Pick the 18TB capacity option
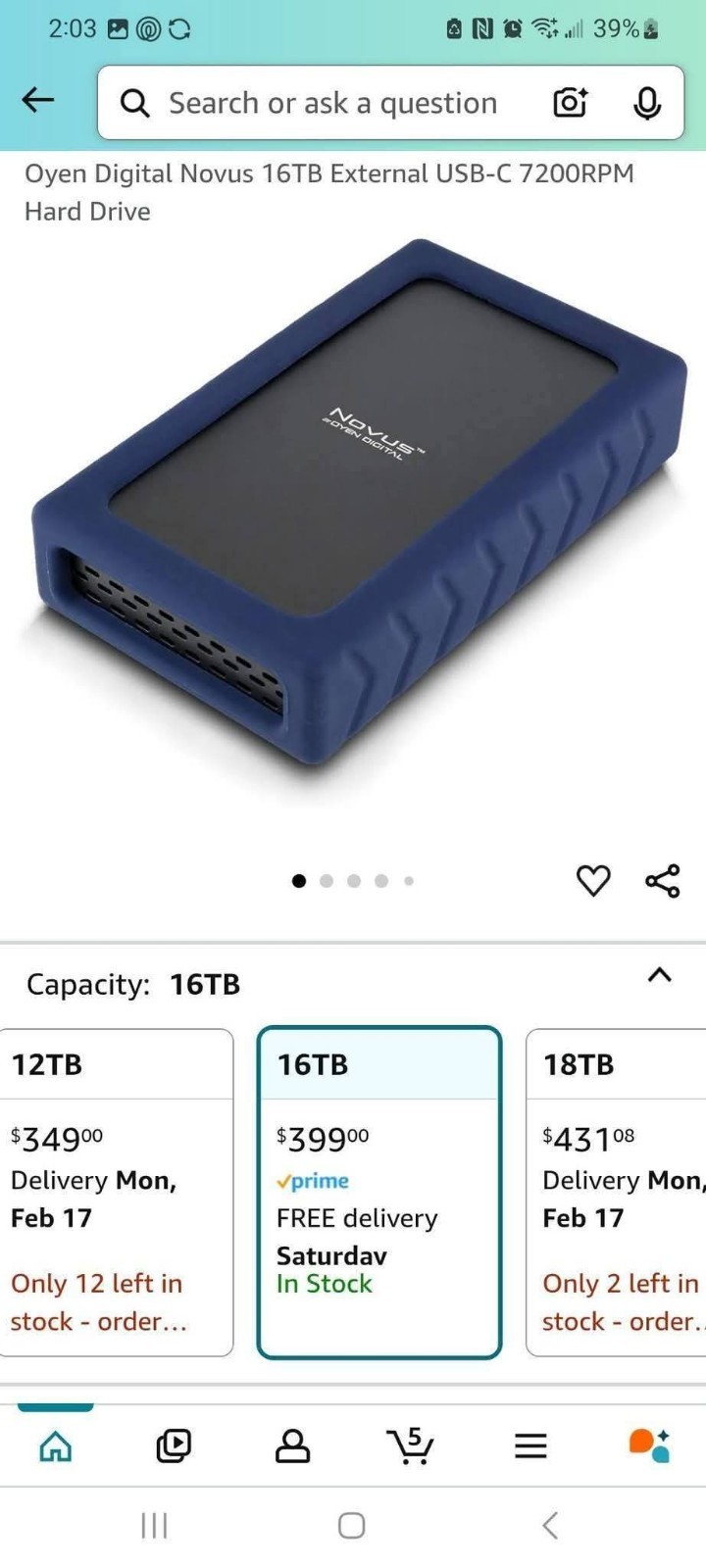The image size is (706, 1568). coord(618,1191)
